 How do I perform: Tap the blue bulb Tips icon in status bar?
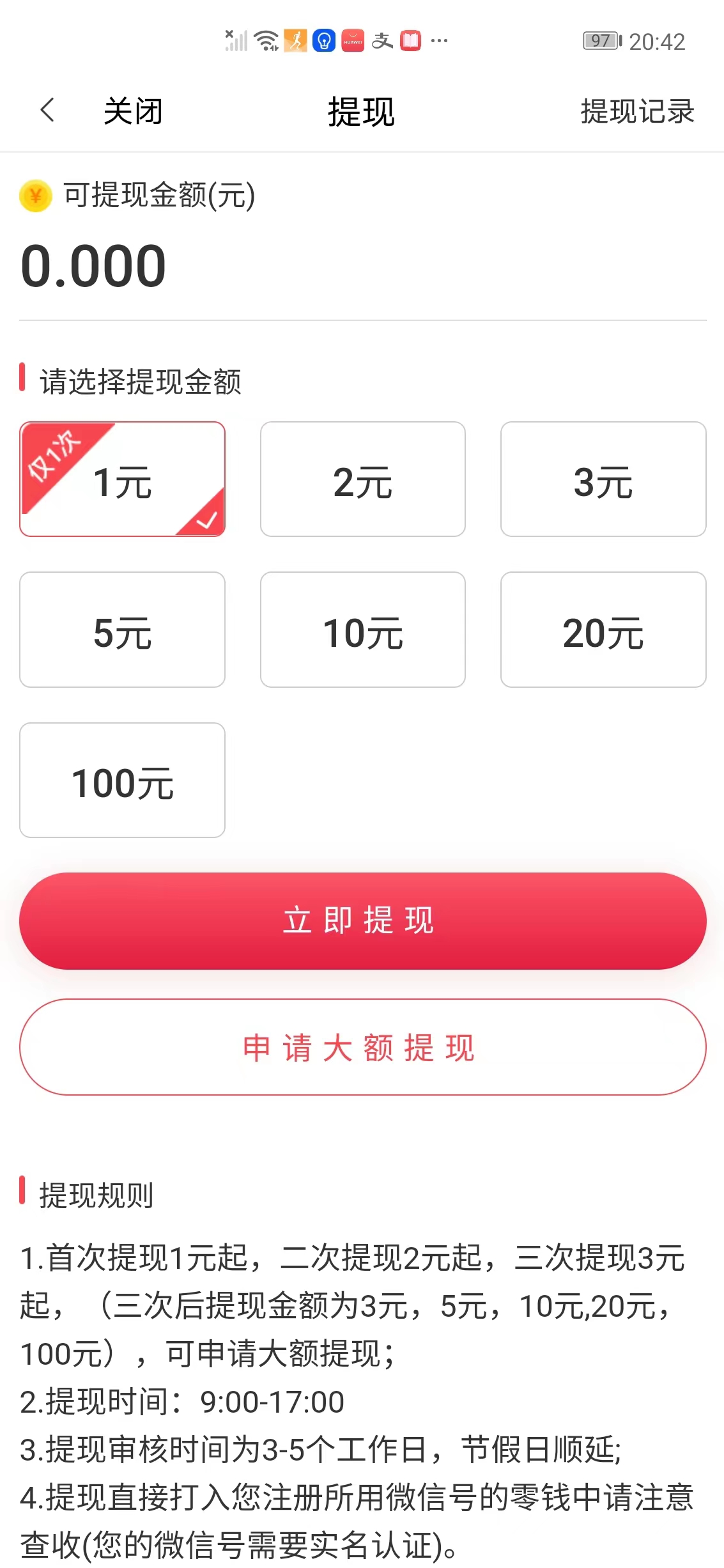coord(325,40)
